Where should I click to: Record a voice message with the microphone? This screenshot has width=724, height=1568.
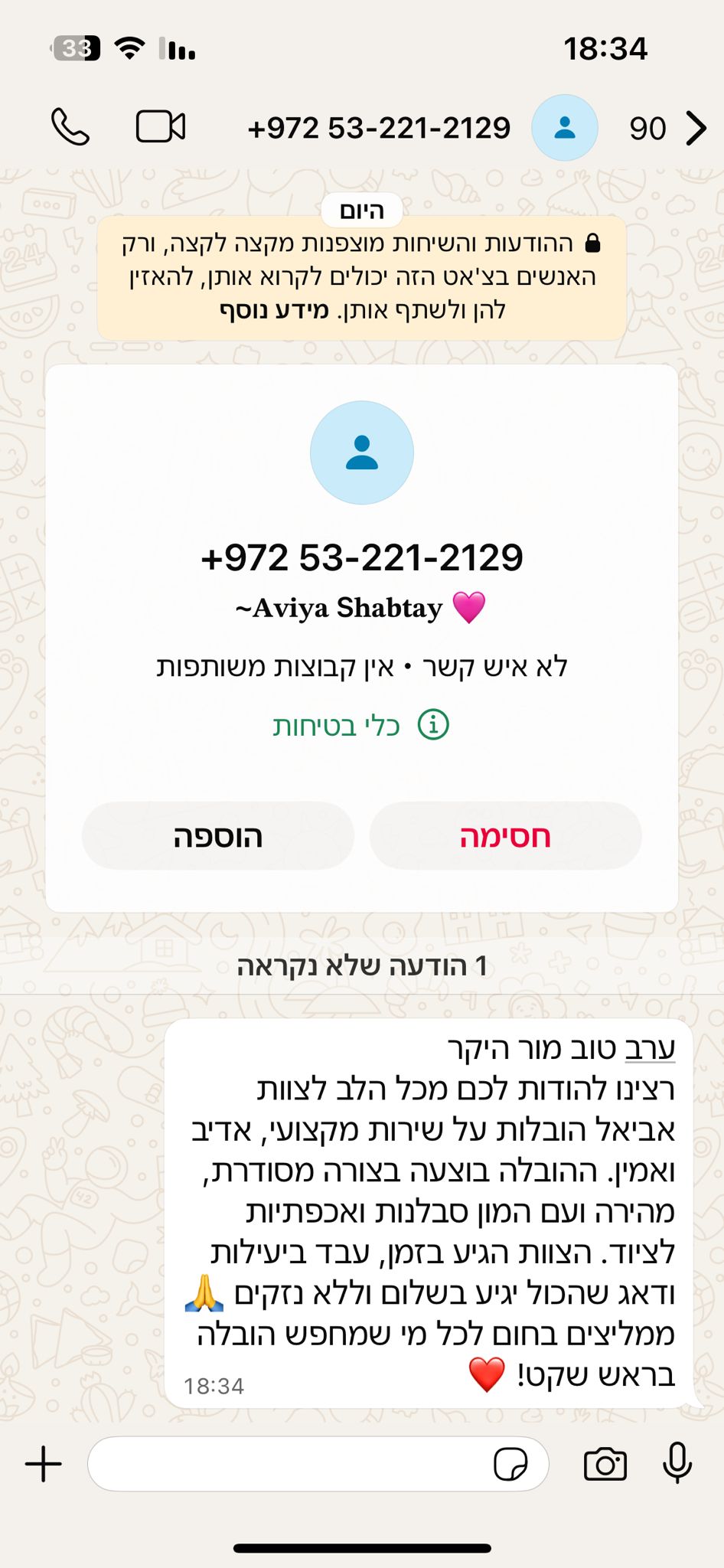[x=677, y=1463]
